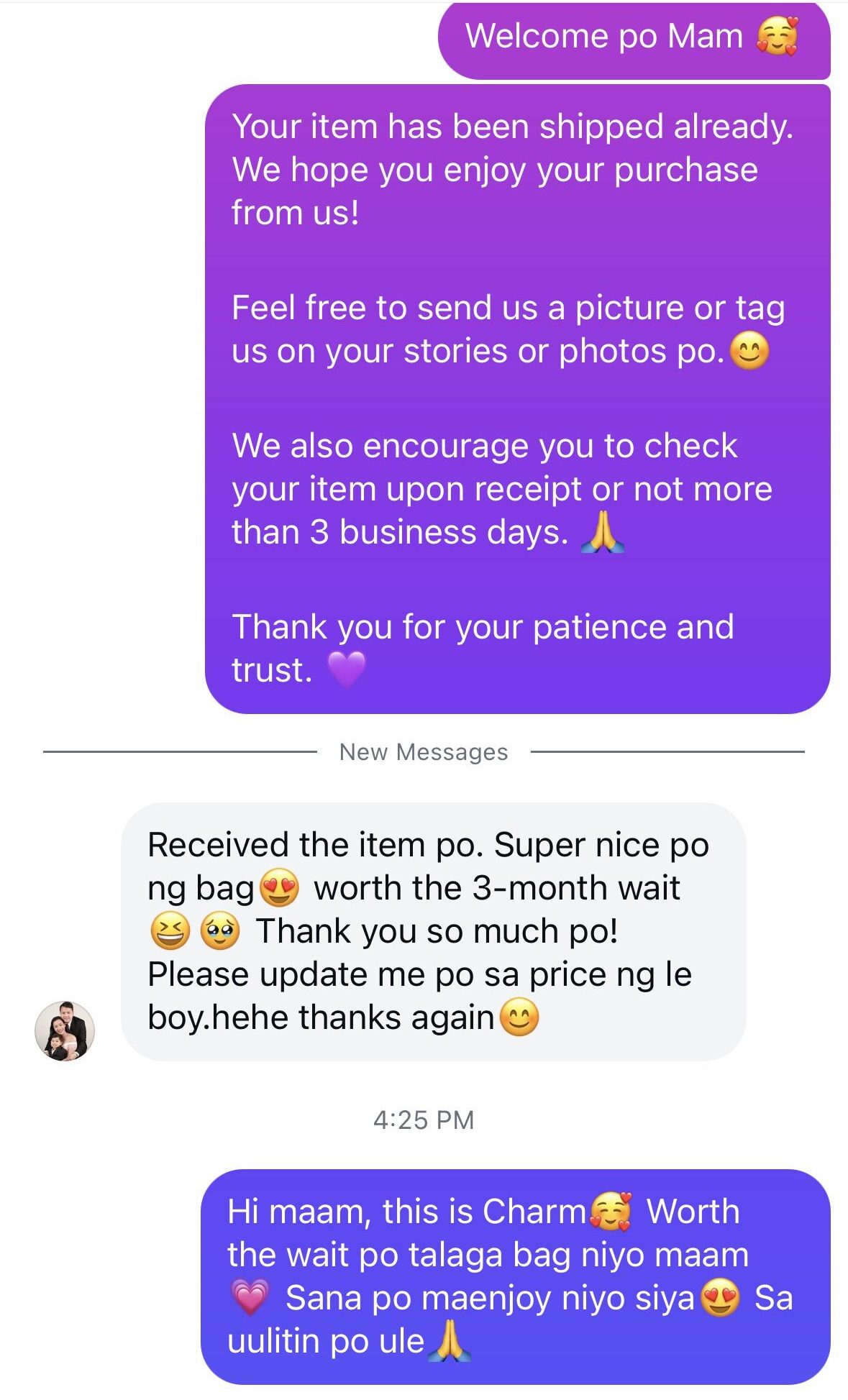Open the sender's profile picture beside received message

(x=65, y=1030)
